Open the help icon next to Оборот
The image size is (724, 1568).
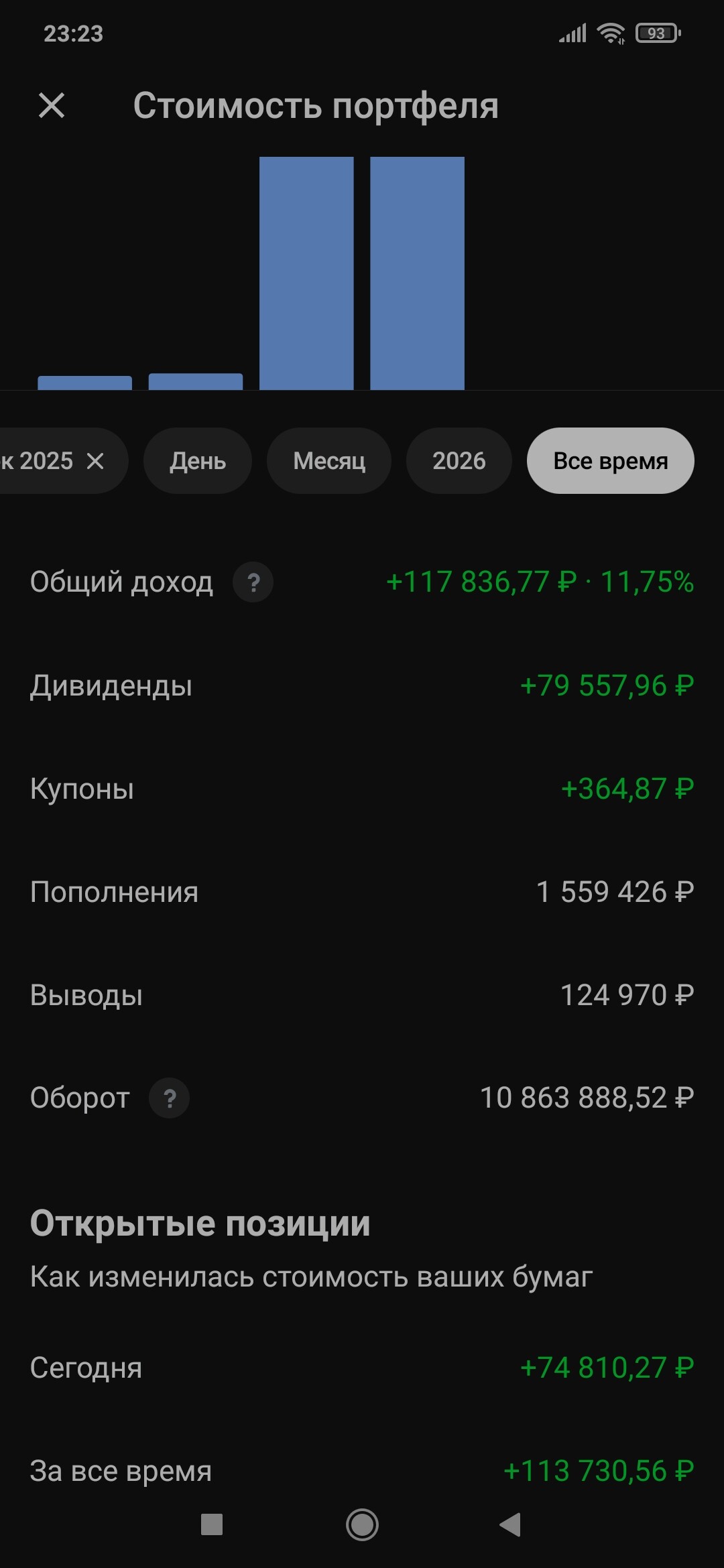(170, 1098)
